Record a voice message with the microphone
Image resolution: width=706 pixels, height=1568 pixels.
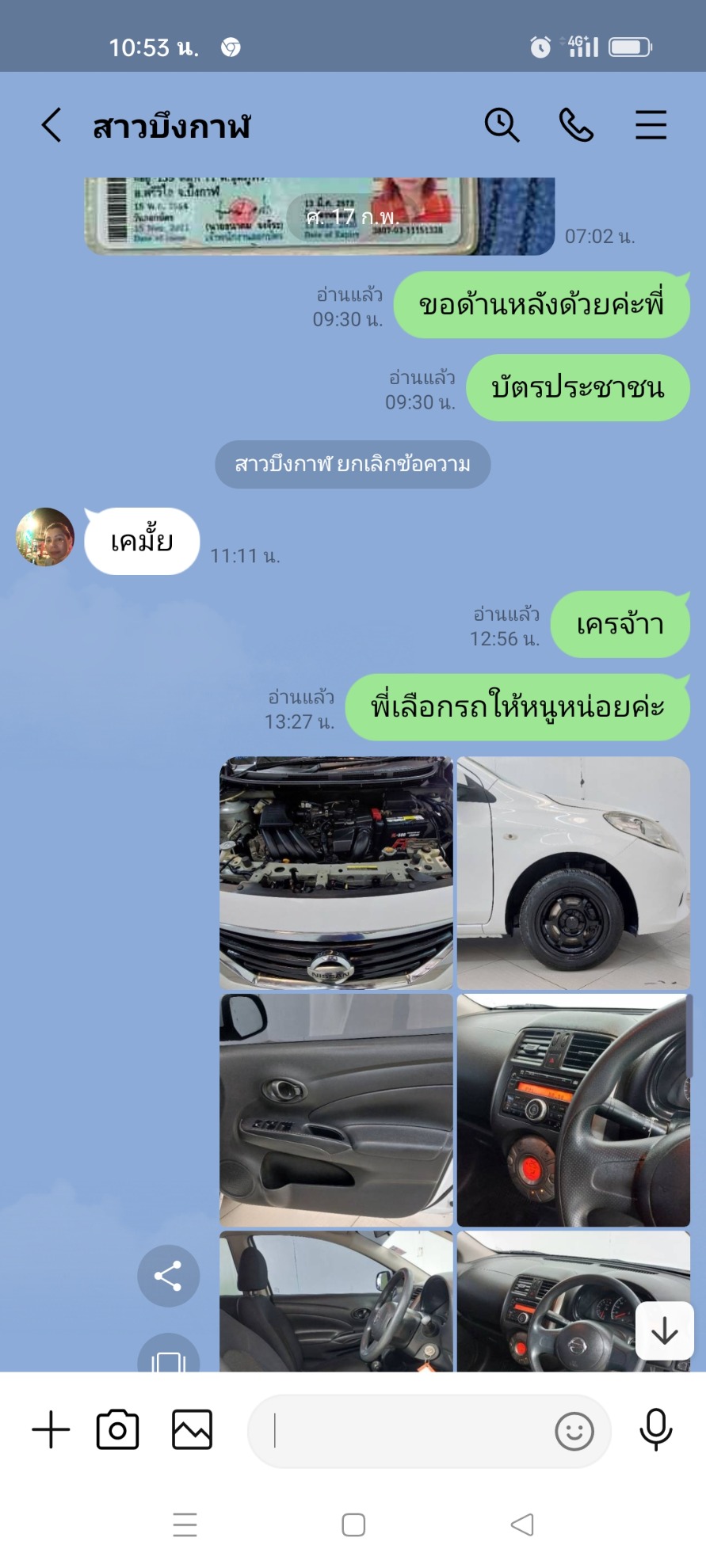click(x=656, y=1430)
